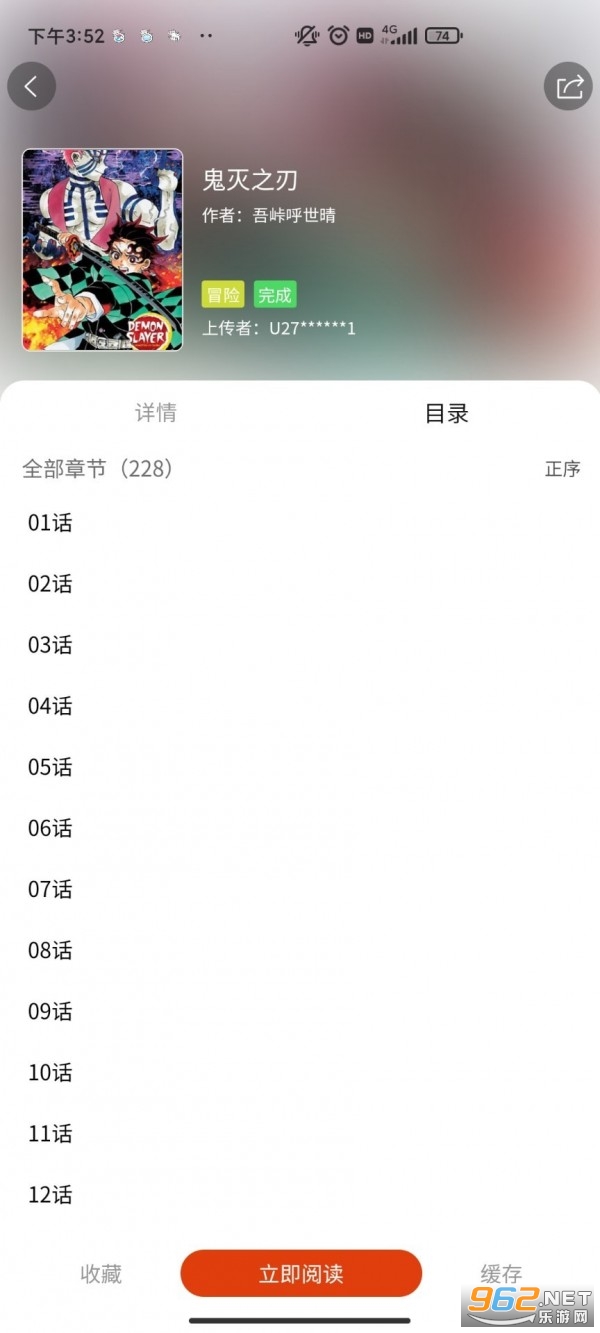Viewport: 600px width, 1333px height.
Task: Select the 目录 tab
Action: [447, 414]
